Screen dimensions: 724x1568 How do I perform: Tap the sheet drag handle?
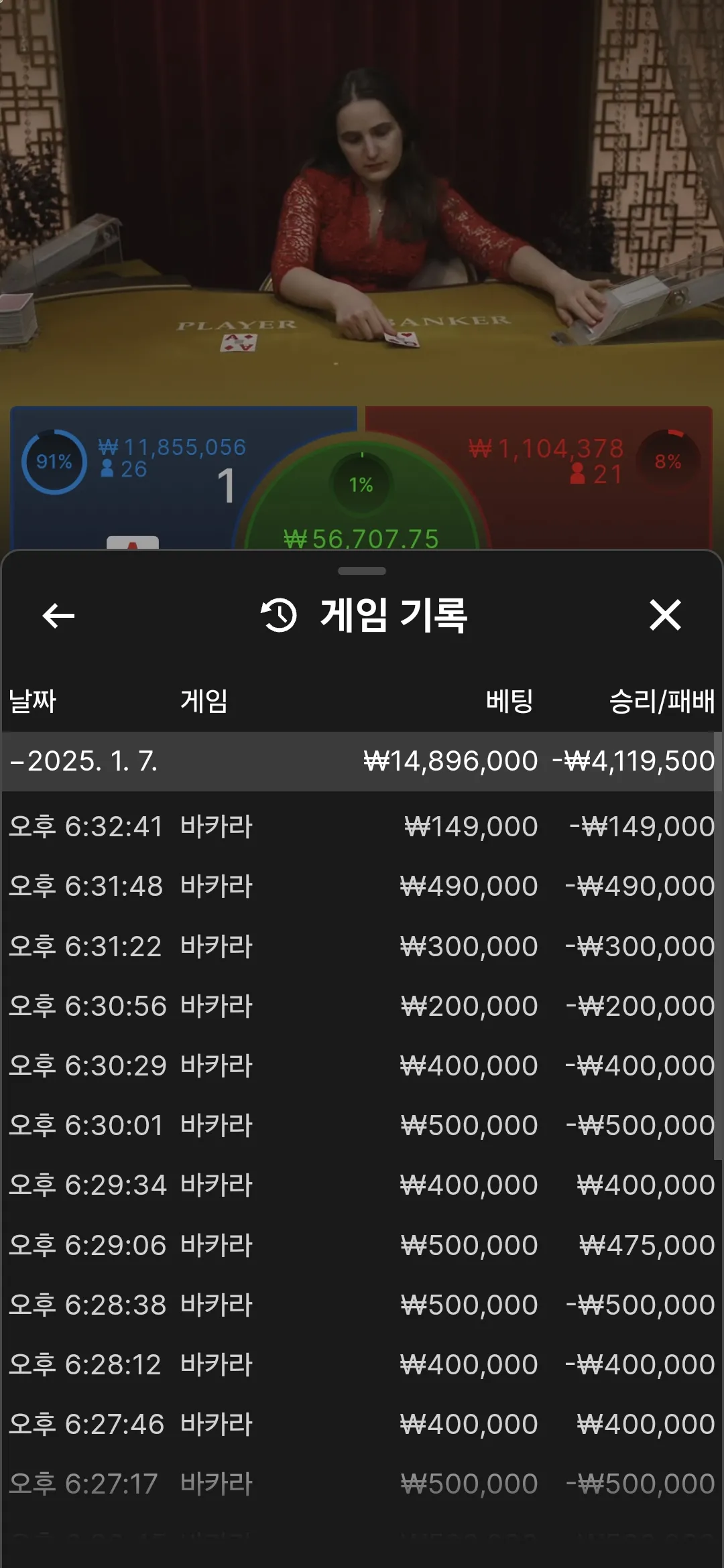tap(362, 571)
